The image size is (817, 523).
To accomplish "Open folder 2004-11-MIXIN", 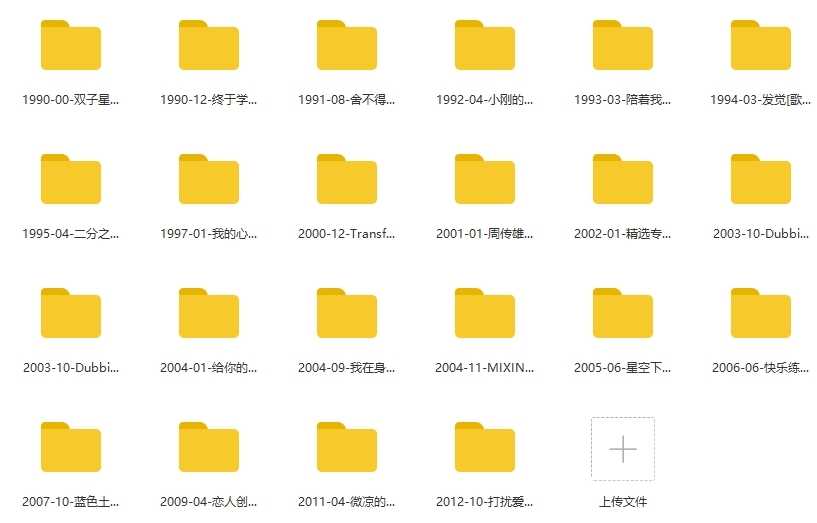I will point(484,314).
